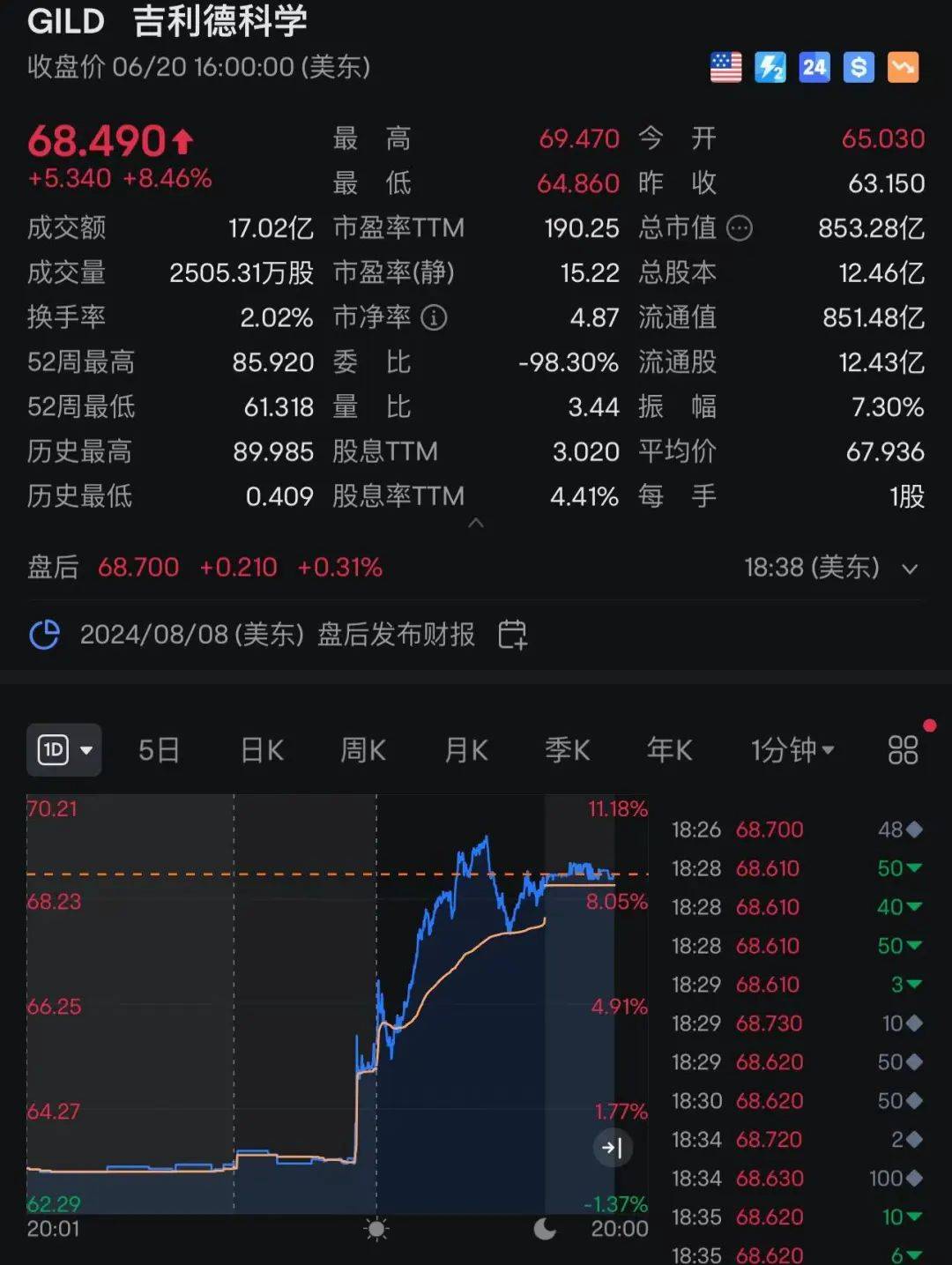Select the 周K chart tab
The width and height of the screenshot is (952, 1265).
pyautogui.click(x=363, y=750)
